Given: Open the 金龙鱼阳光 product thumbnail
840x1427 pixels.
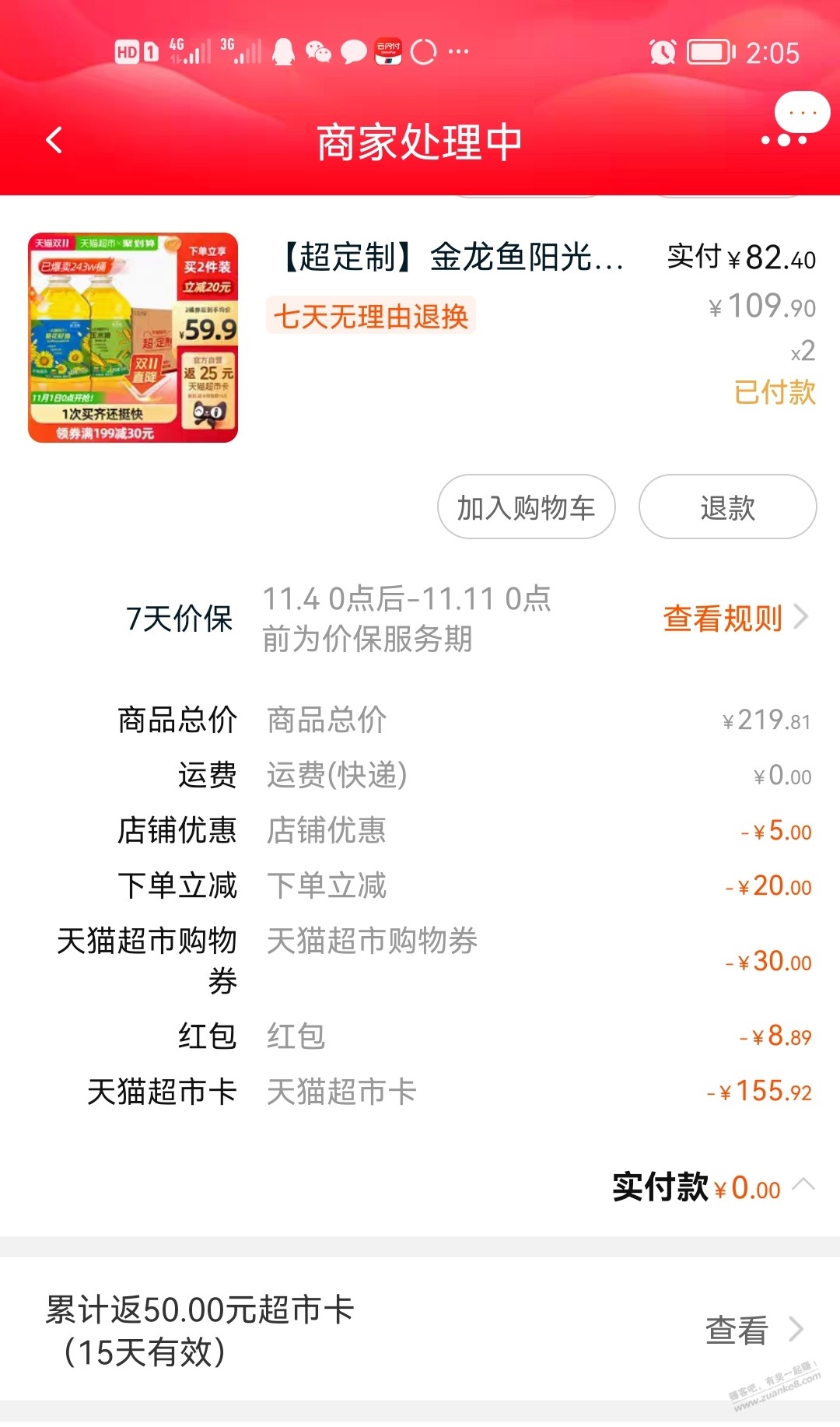Looking at the screenshot, I should 133,338.
